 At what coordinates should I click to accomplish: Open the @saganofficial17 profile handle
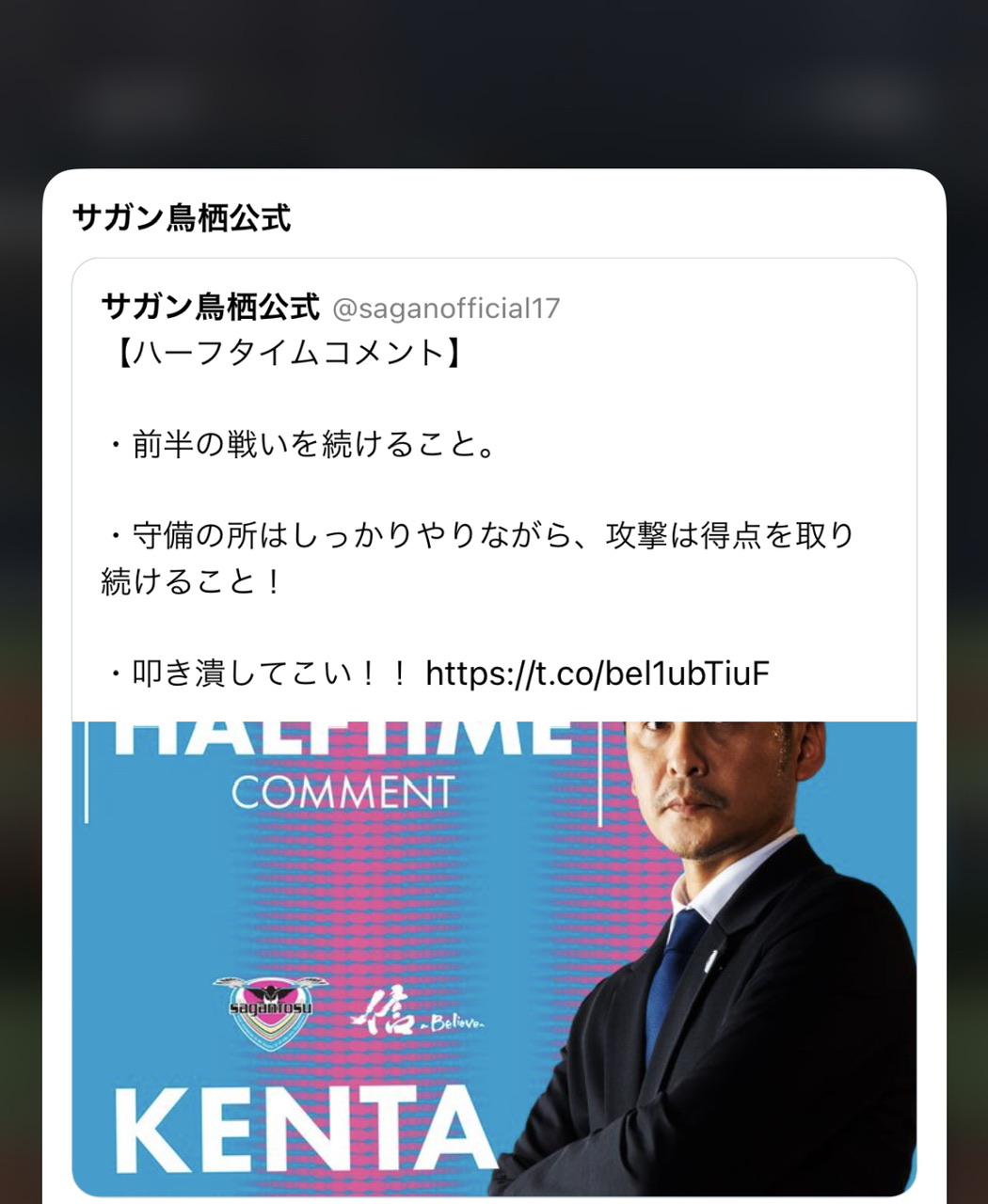point(446,308)
